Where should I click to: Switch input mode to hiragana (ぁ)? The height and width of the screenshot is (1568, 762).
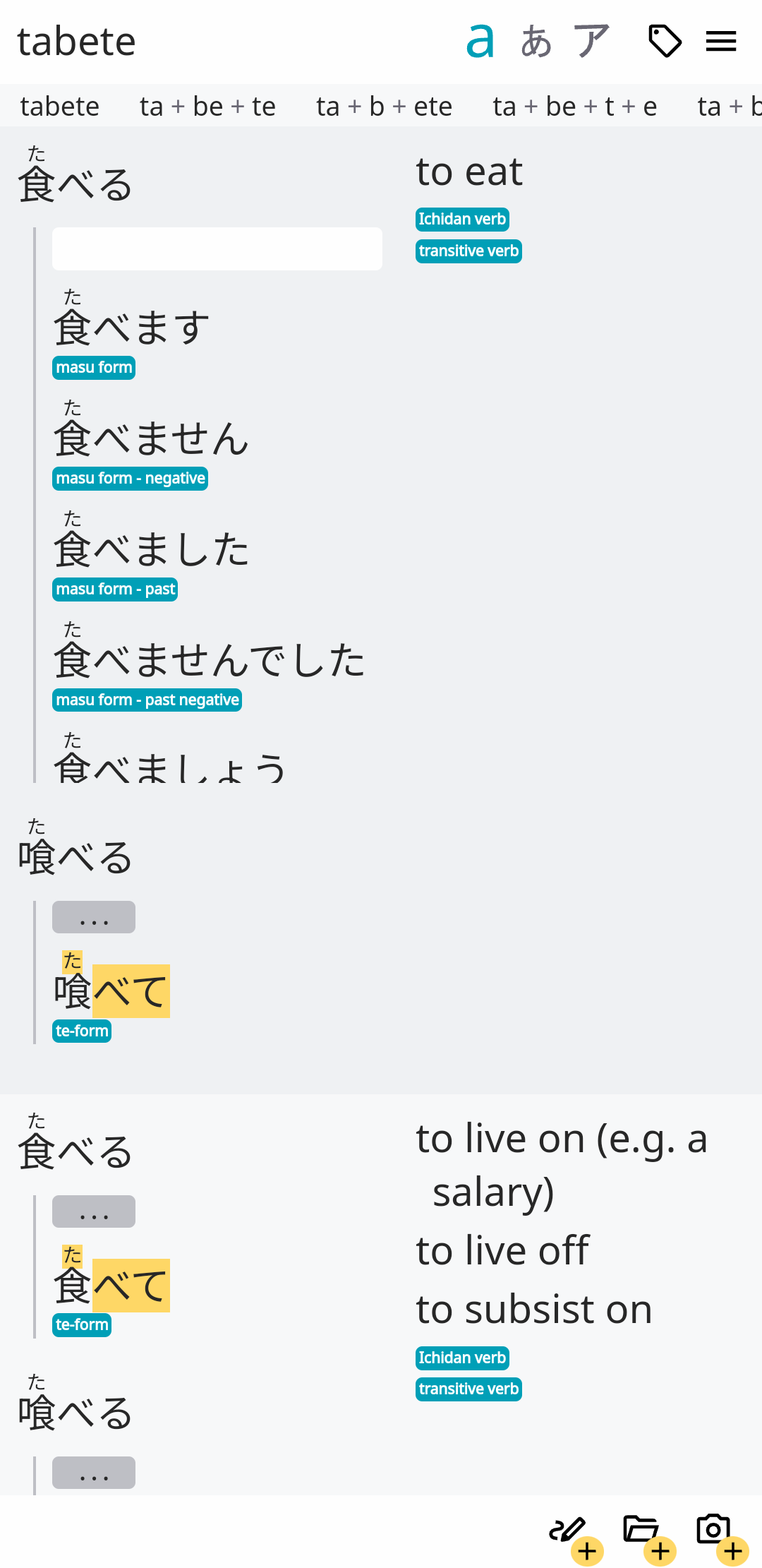(x=536, y=40)
